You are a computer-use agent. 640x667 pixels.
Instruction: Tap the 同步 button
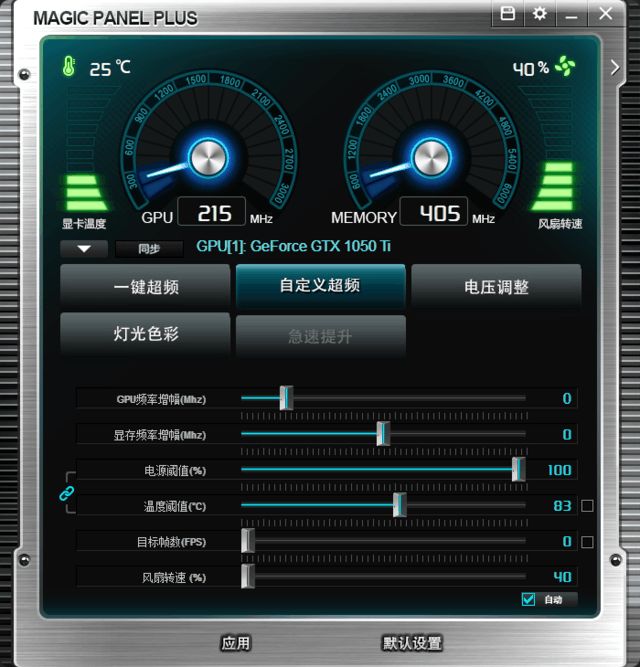point(149,249)
